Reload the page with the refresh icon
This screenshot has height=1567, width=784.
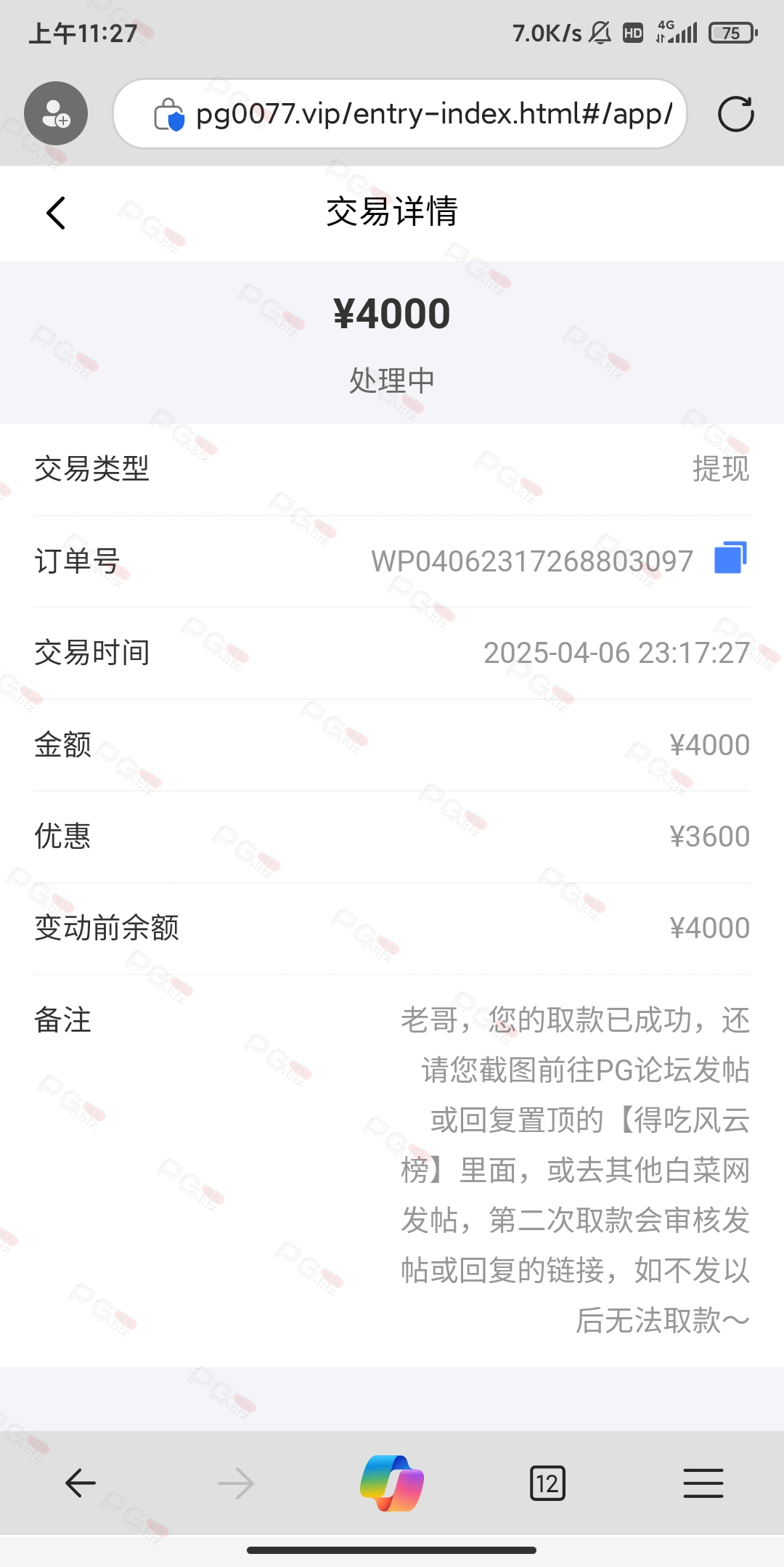pyautogui.click(x=736, y=114)
